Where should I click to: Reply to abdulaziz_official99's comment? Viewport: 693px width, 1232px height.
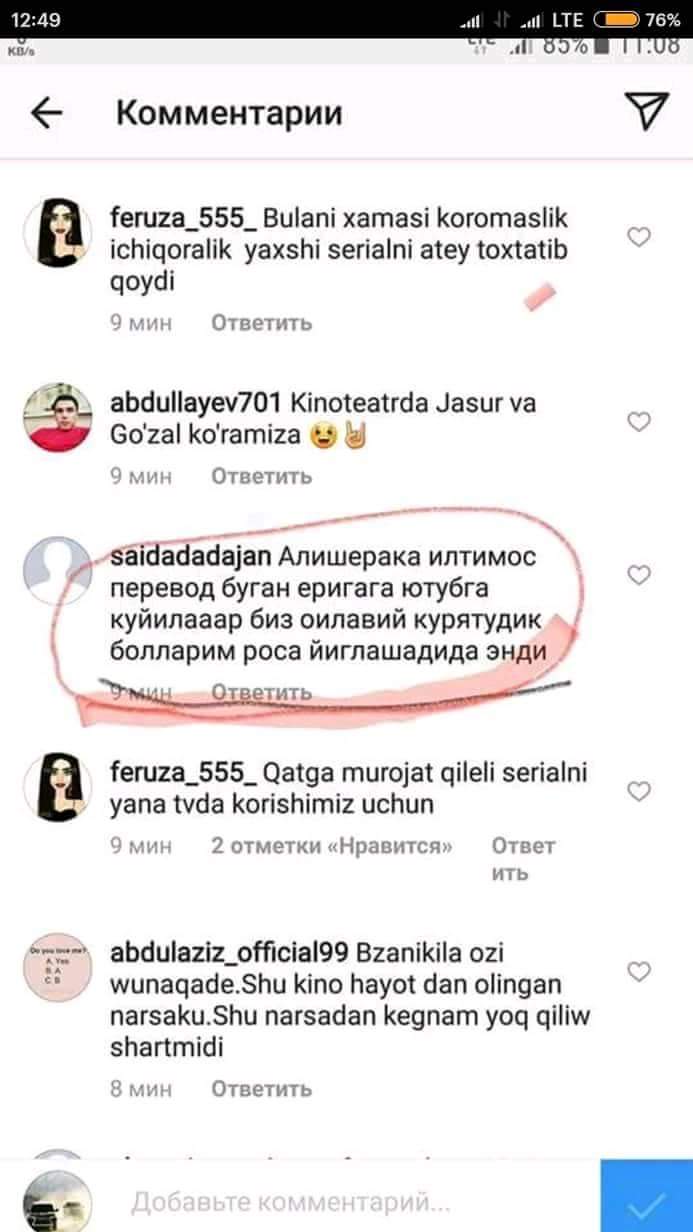(x=261, y=1089)
